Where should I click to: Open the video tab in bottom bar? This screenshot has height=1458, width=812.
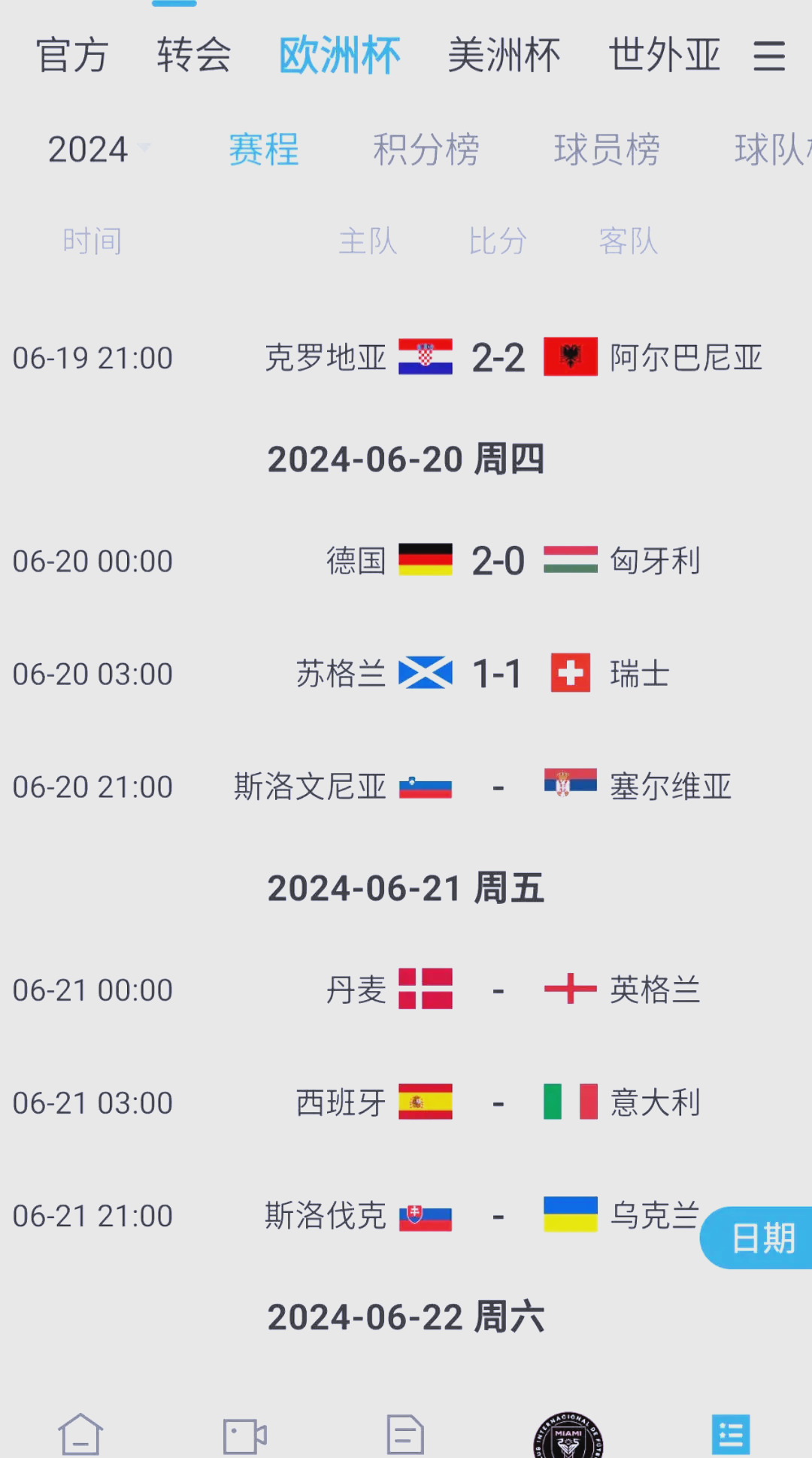tap(244, 1435)
